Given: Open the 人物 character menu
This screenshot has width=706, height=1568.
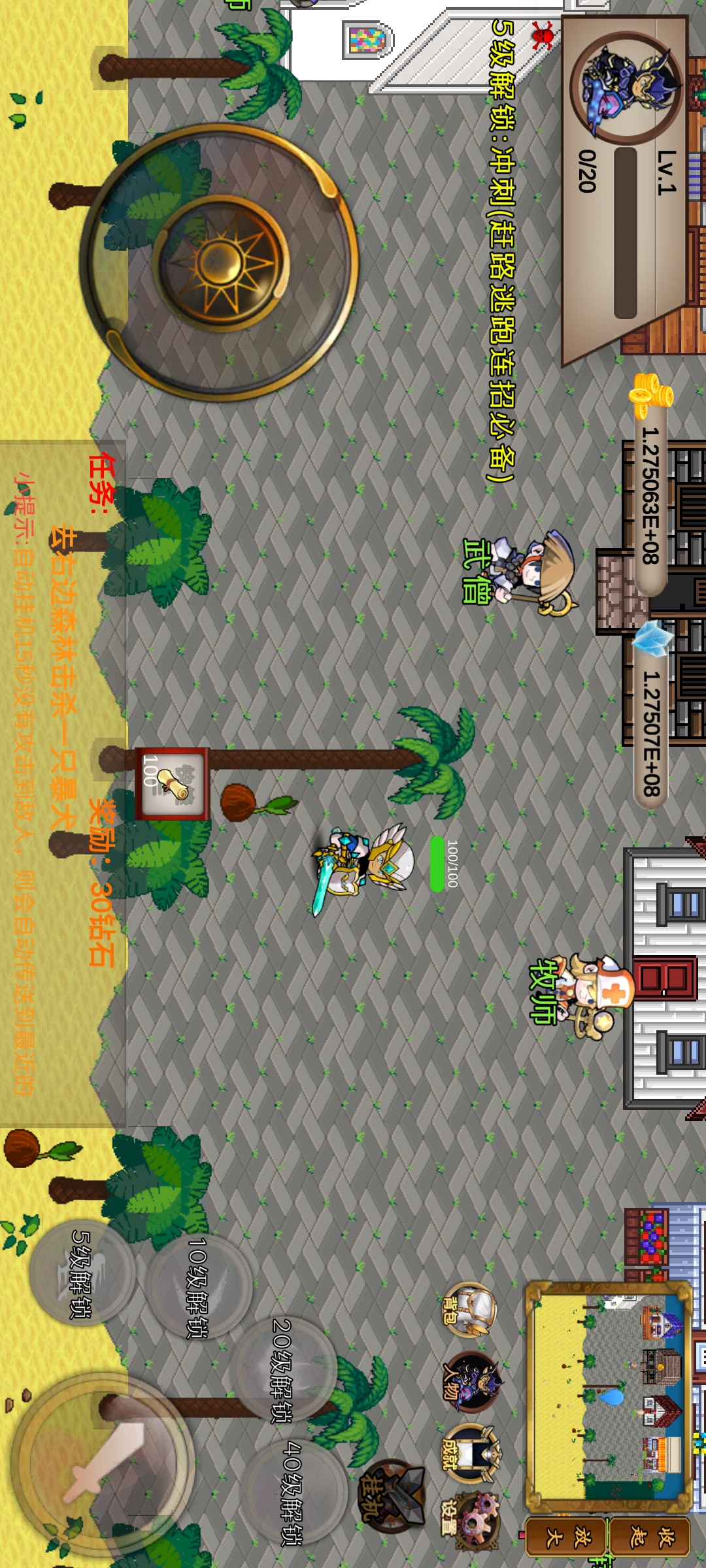Looking at the screenshot, I should coord(472,1382).
